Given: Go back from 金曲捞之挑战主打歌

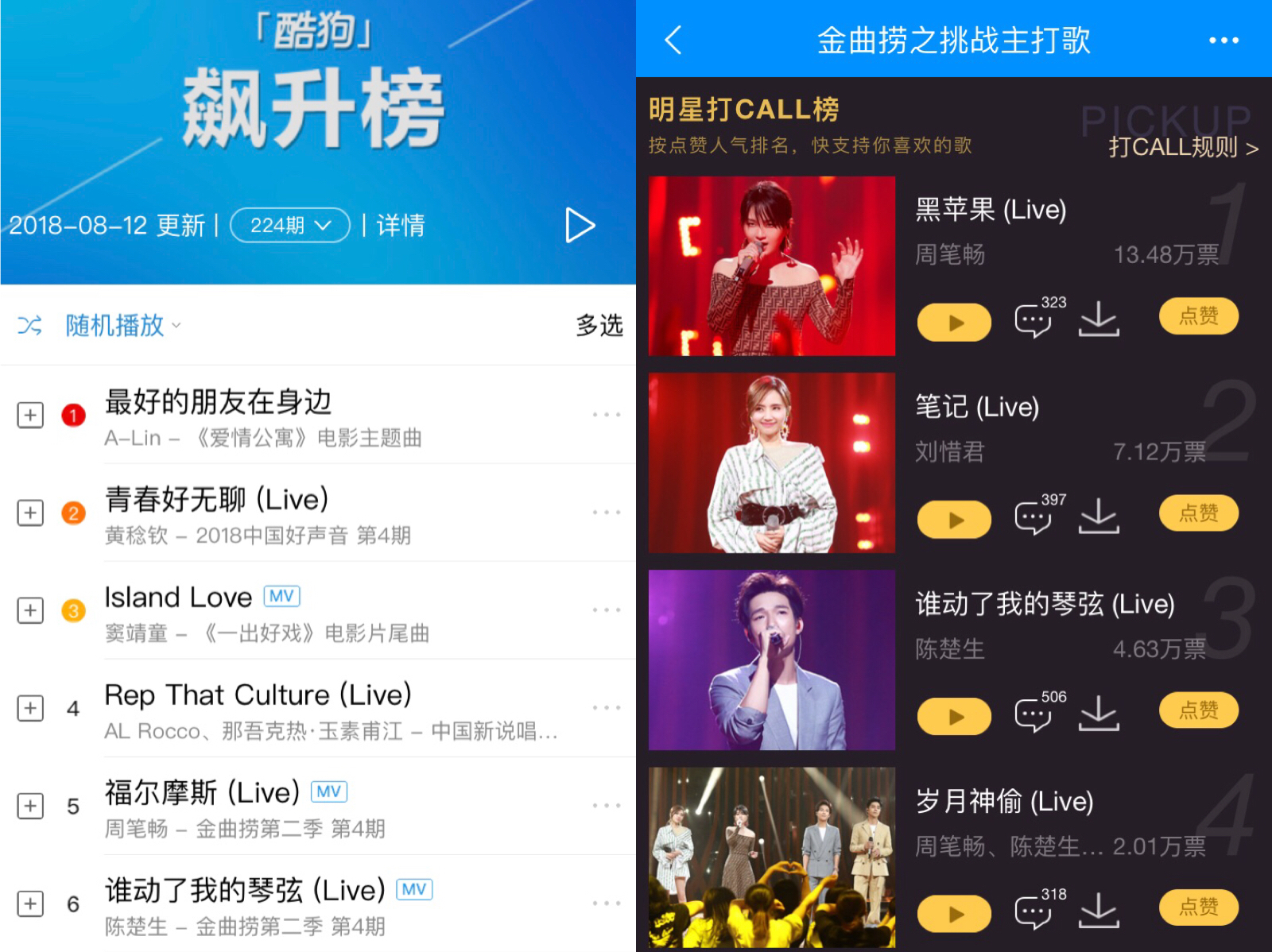Looking at the screenshot, I should [x=673, y=40].
